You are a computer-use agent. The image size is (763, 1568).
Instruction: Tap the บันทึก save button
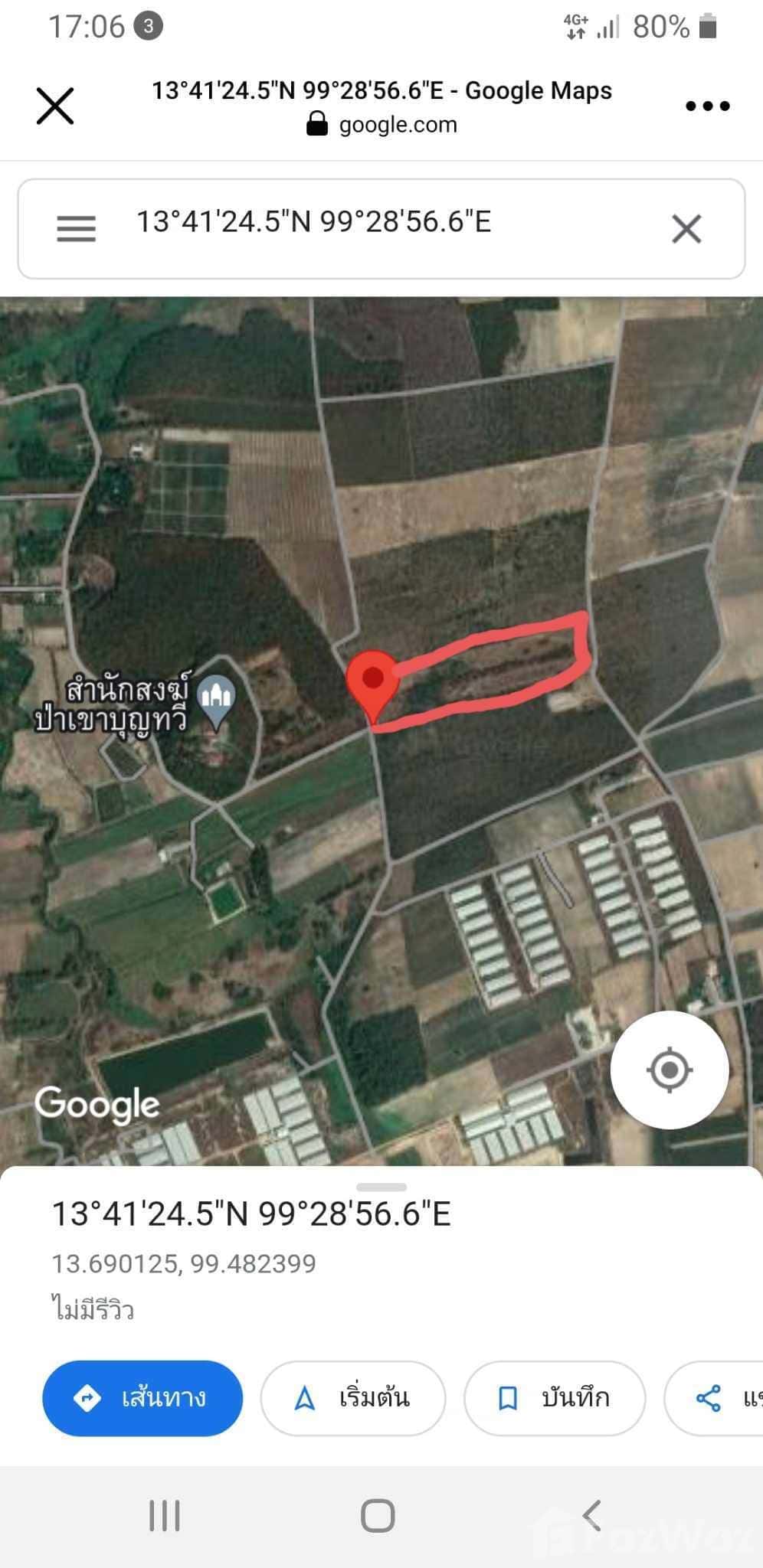[554, 1397]
